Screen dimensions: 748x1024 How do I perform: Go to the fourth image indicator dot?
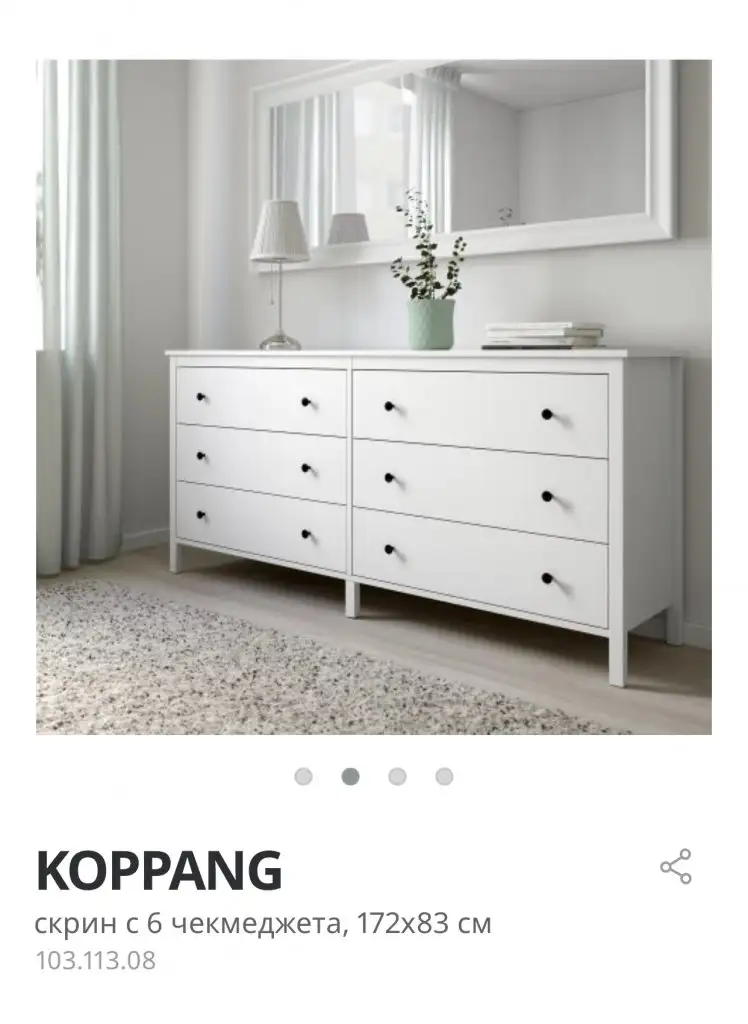(444, 777)
